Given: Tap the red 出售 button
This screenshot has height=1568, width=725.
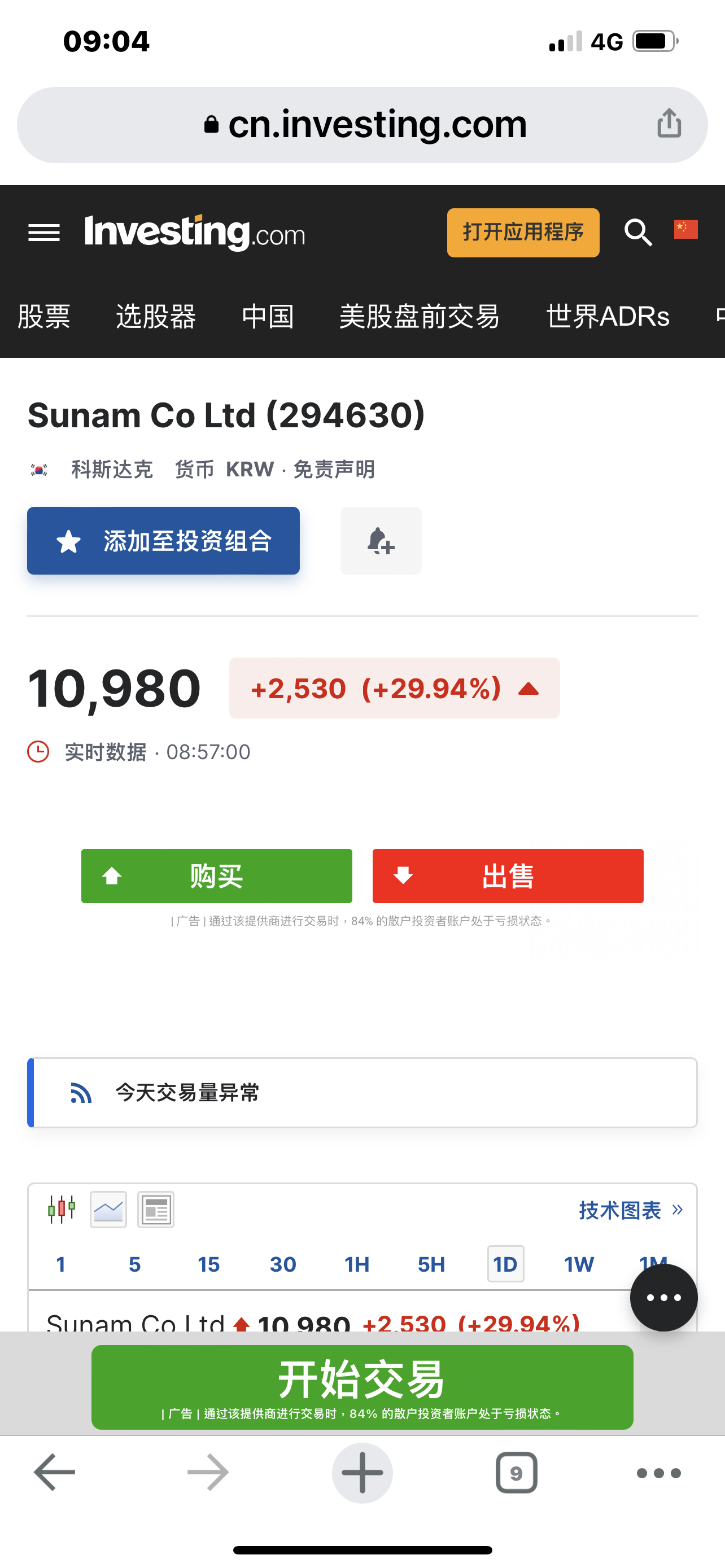Looking at the screenshot, I should click(508, 876).
